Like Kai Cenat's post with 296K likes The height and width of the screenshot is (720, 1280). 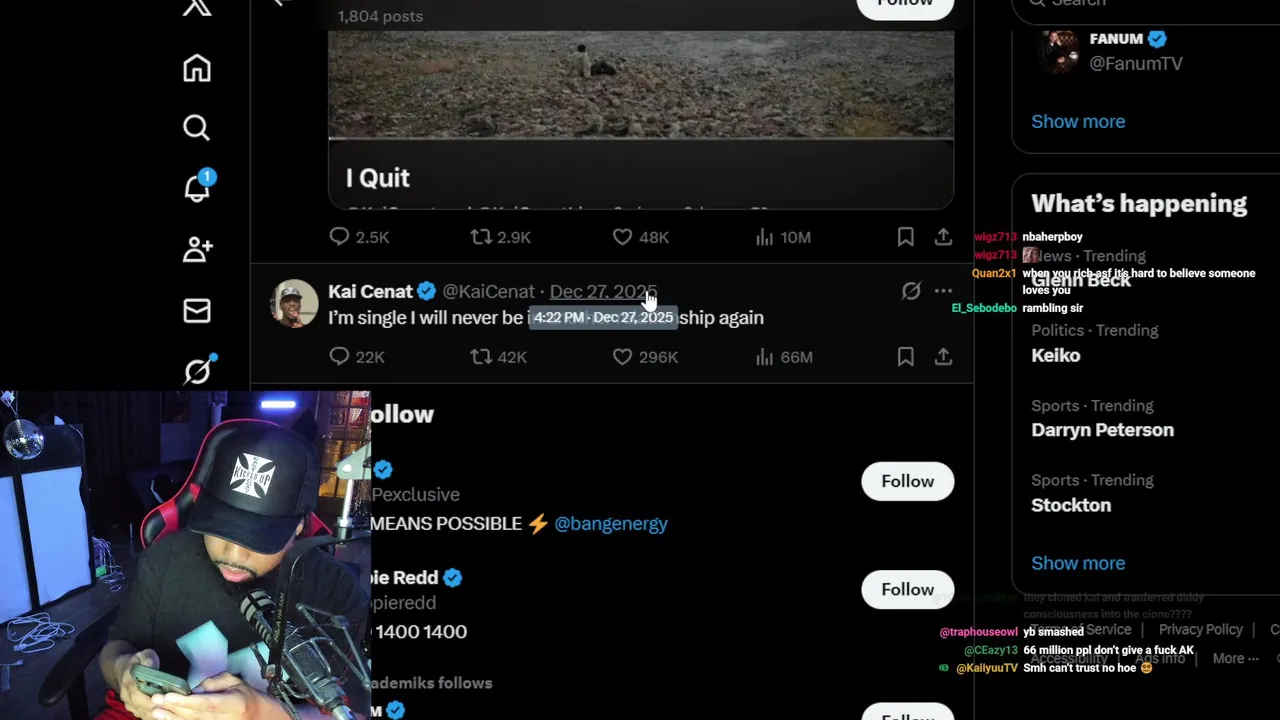[x=622, y=357]
